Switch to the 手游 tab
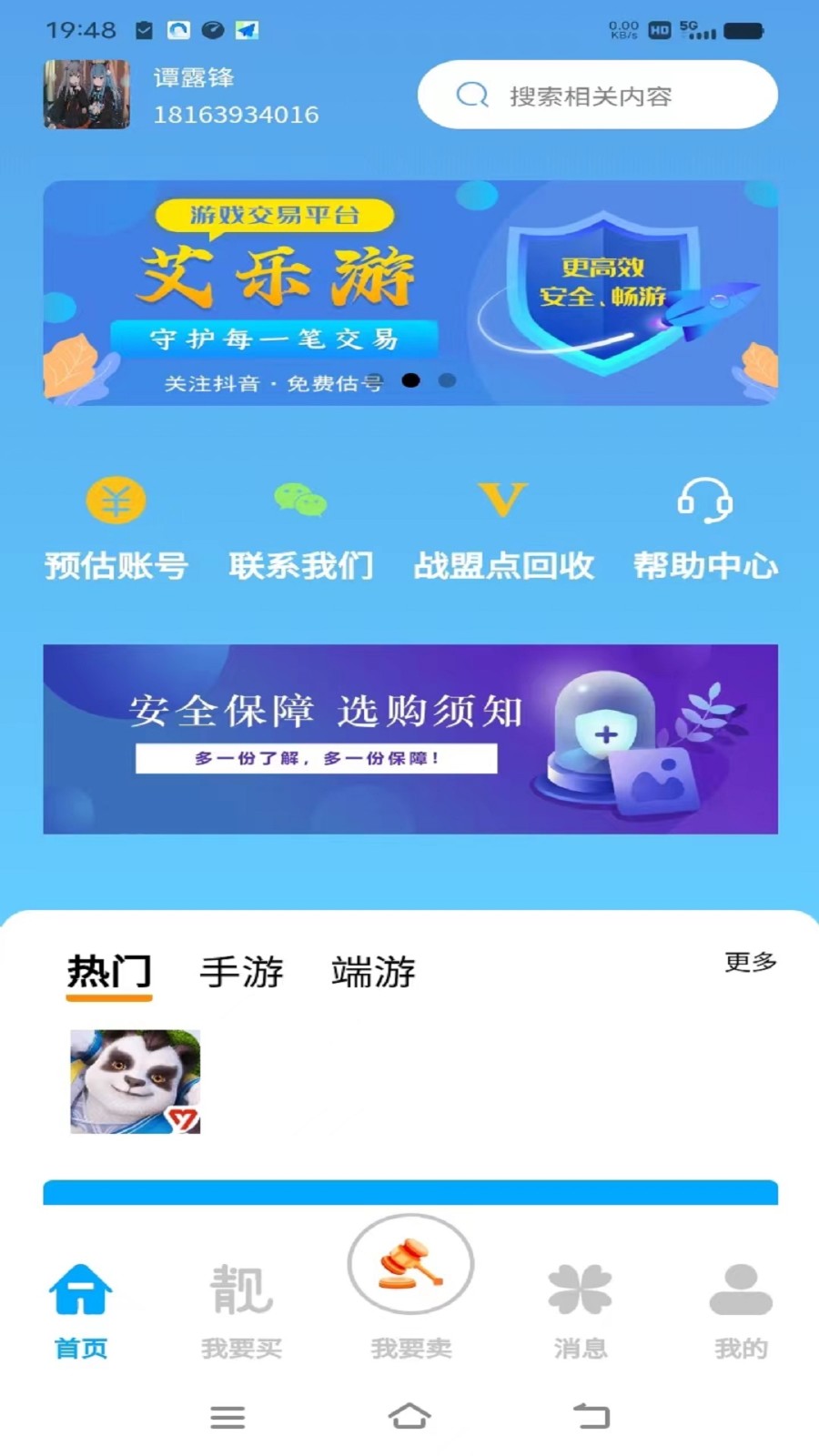This screenshot has width=819, height=1456. pos(241,972)
